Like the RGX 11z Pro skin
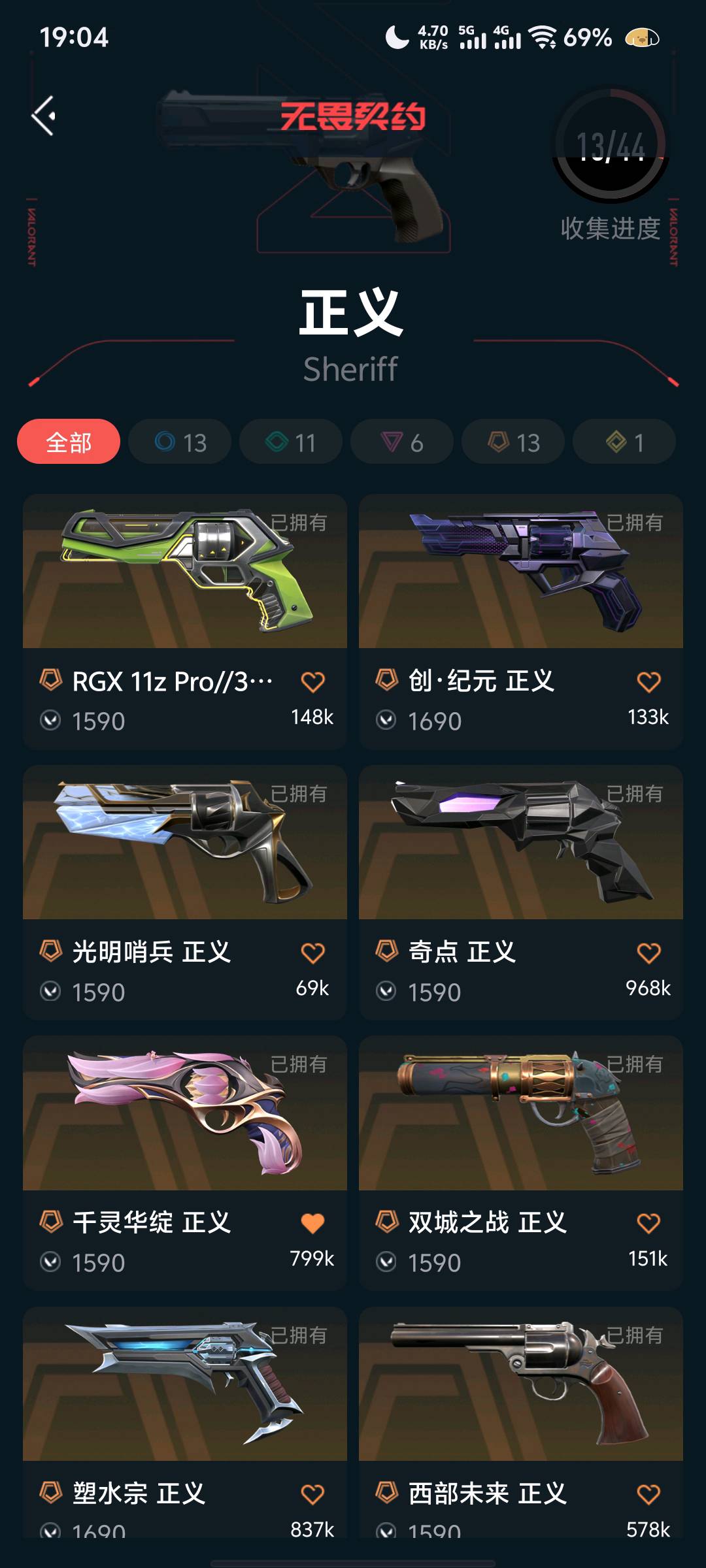 312,682
